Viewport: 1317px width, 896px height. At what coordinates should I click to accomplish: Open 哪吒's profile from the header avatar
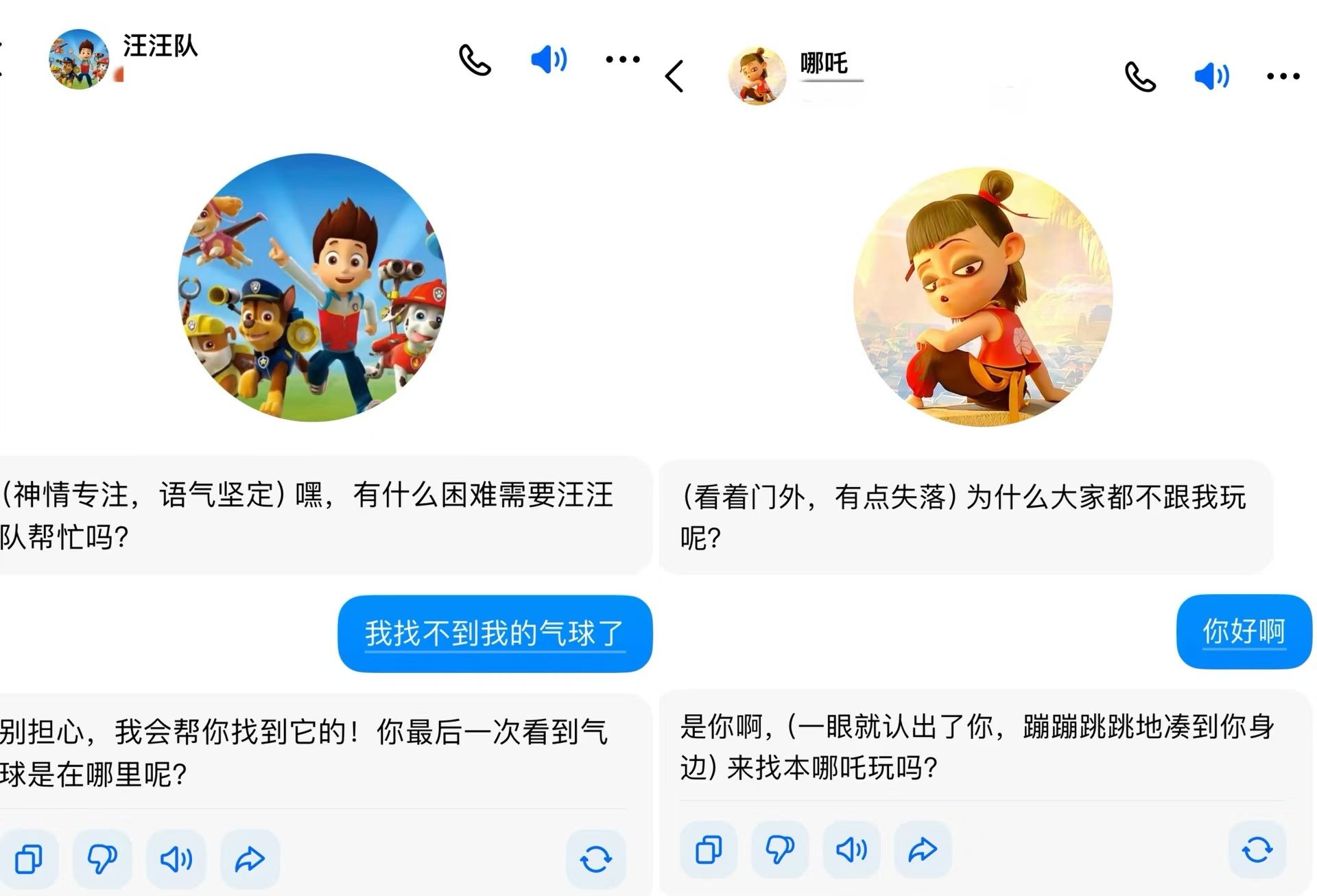pos(757,76)
